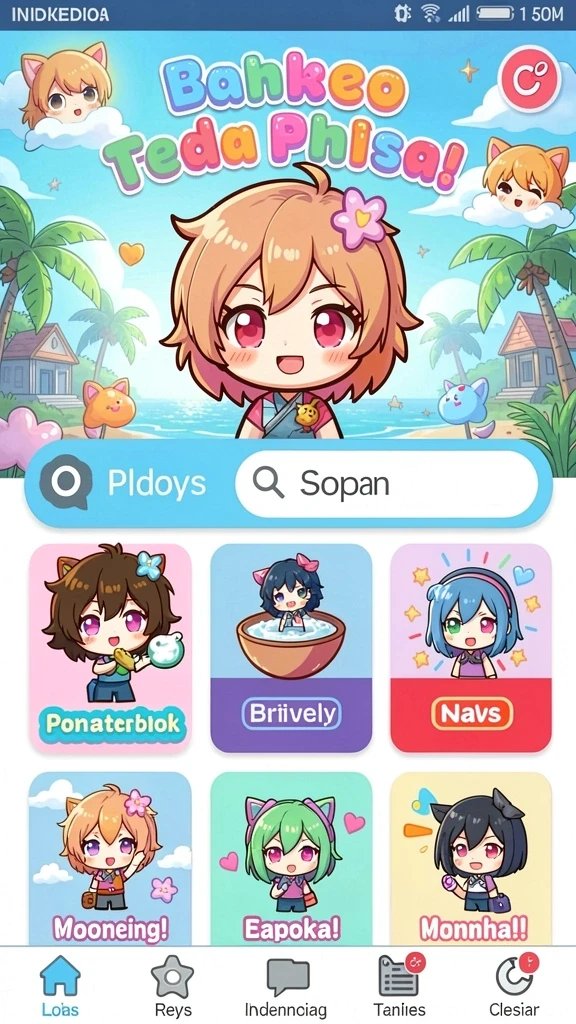
Task: Open the Indennciag messages tab
Action: point(286,985)
